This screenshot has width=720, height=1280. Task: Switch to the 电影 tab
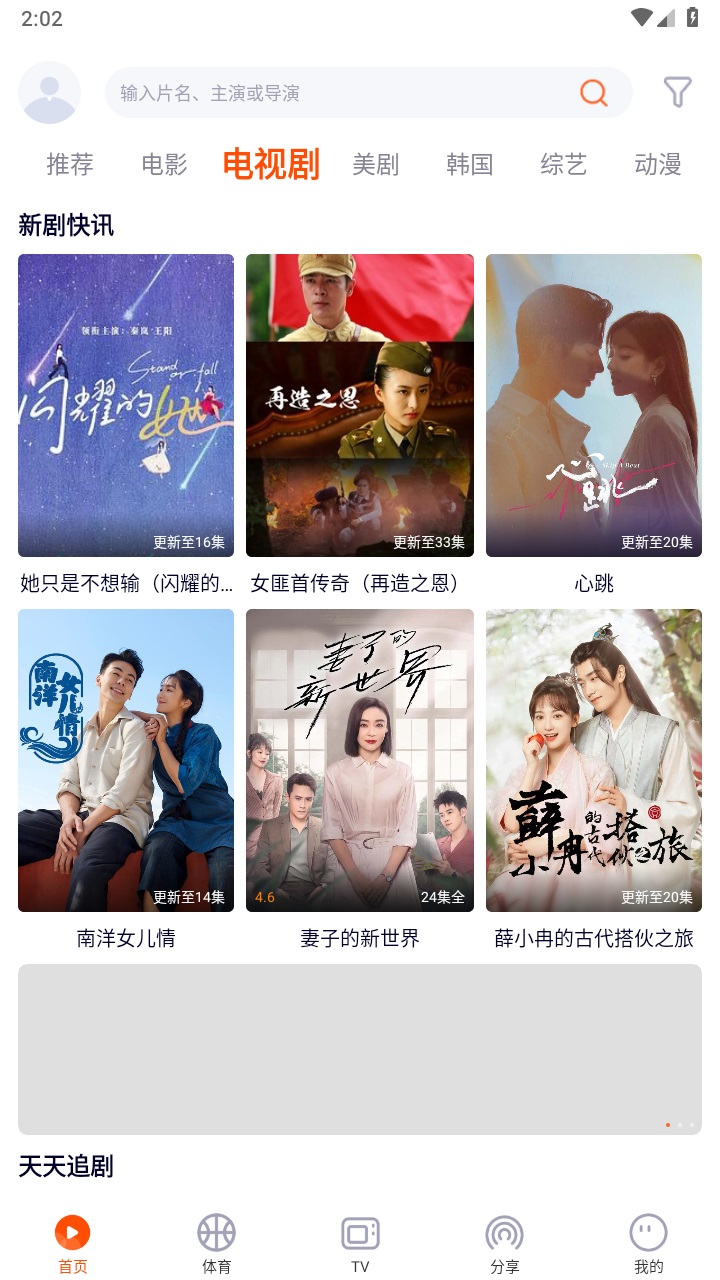point(164,165)
